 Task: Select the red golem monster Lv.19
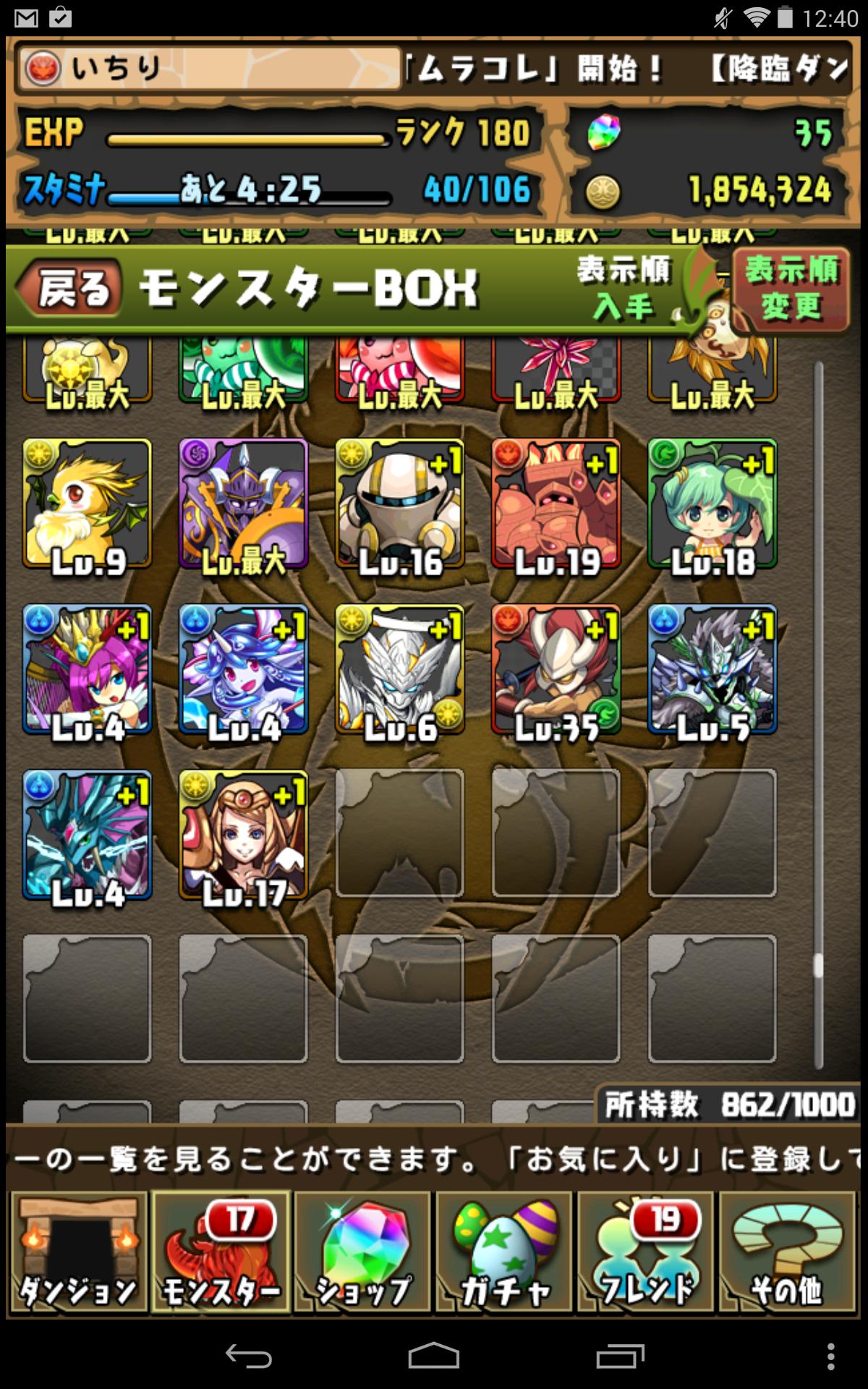pos(556,504)
